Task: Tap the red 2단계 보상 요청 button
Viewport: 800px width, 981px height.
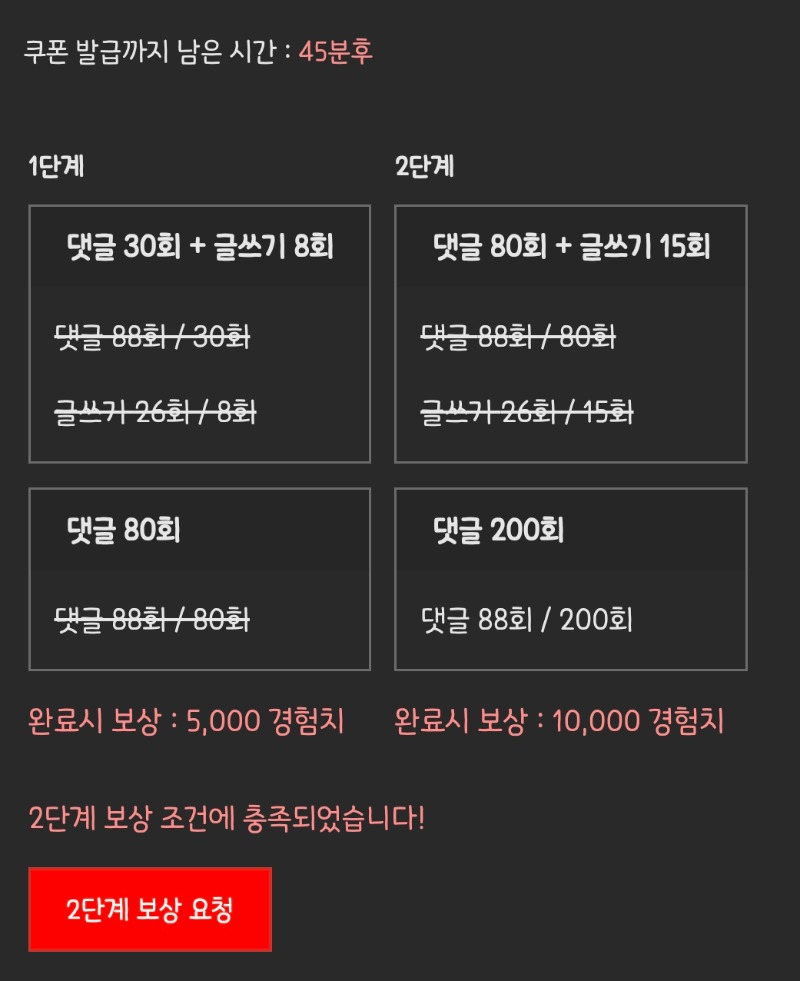Action: coord(150,909)
